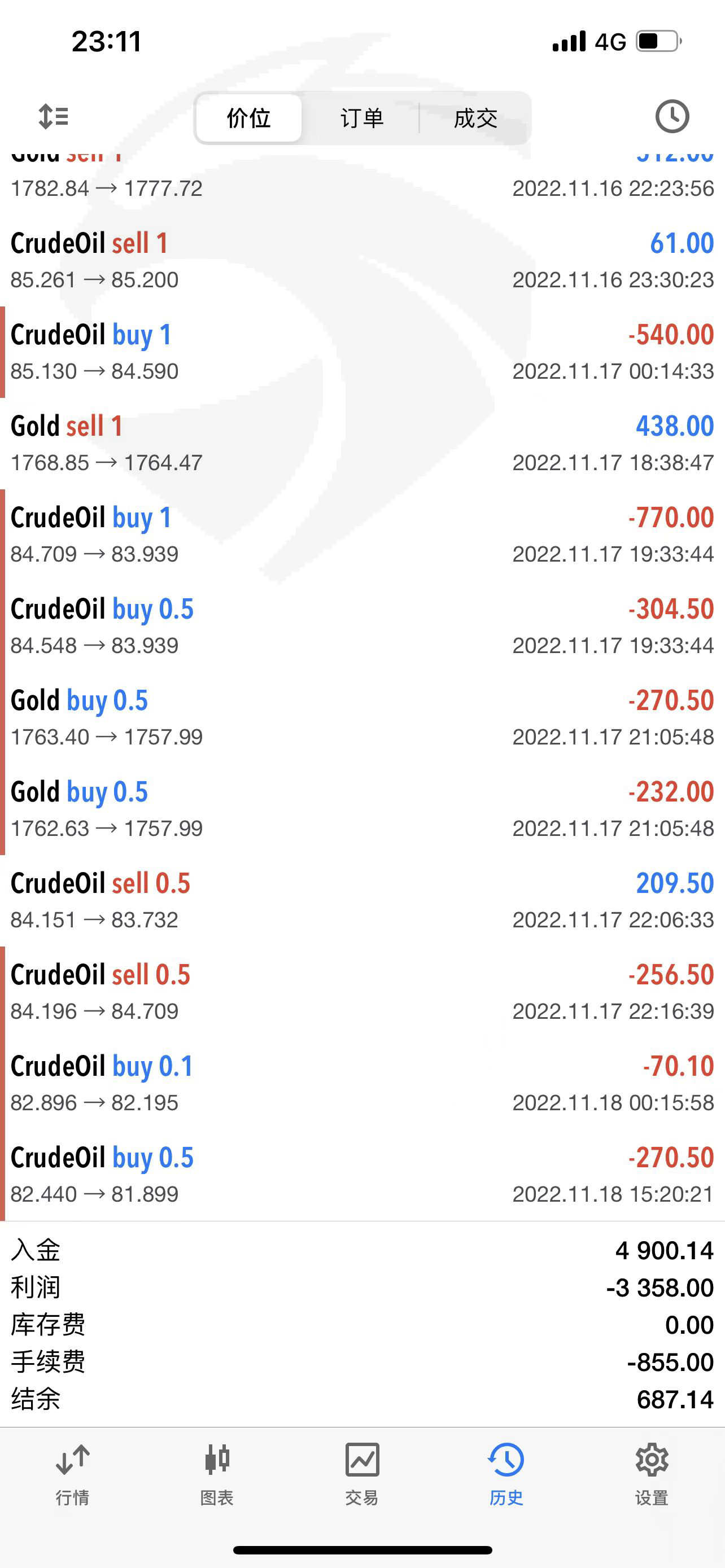Open the CrudeOil buy 0.5 trade closing at 81.899
The height and width of the screenshot is (1568, 725).
pos(362,1175)
